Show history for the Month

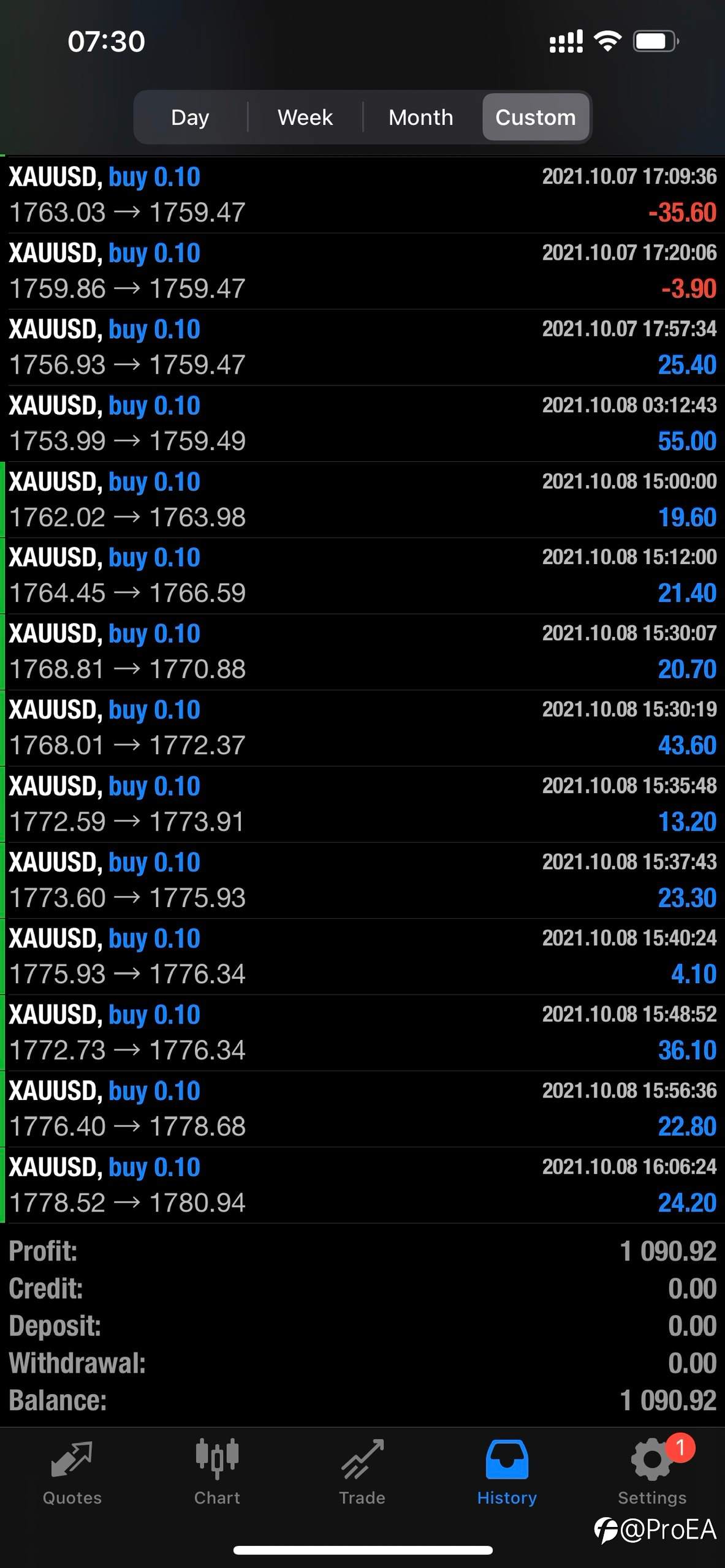click(421, 117)
